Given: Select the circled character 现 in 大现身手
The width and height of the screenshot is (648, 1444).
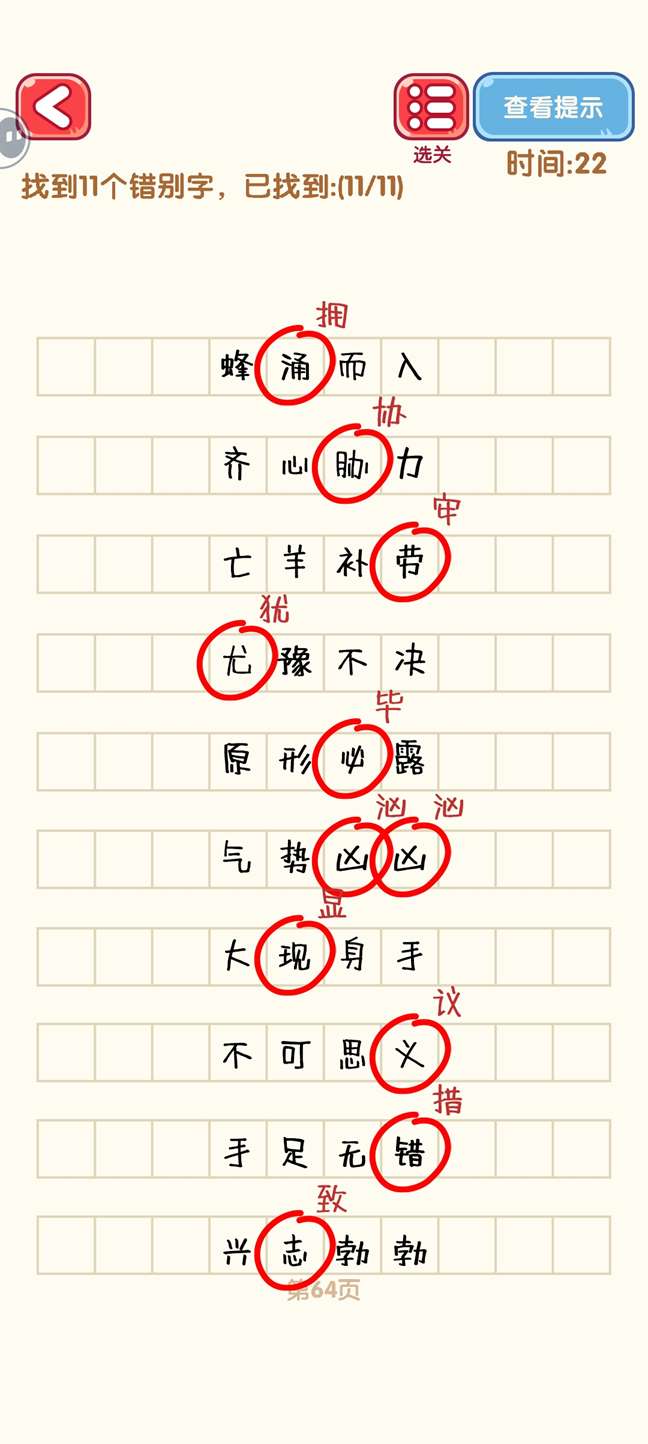Looking at the screenshot, I should click(x=294, y=957).
